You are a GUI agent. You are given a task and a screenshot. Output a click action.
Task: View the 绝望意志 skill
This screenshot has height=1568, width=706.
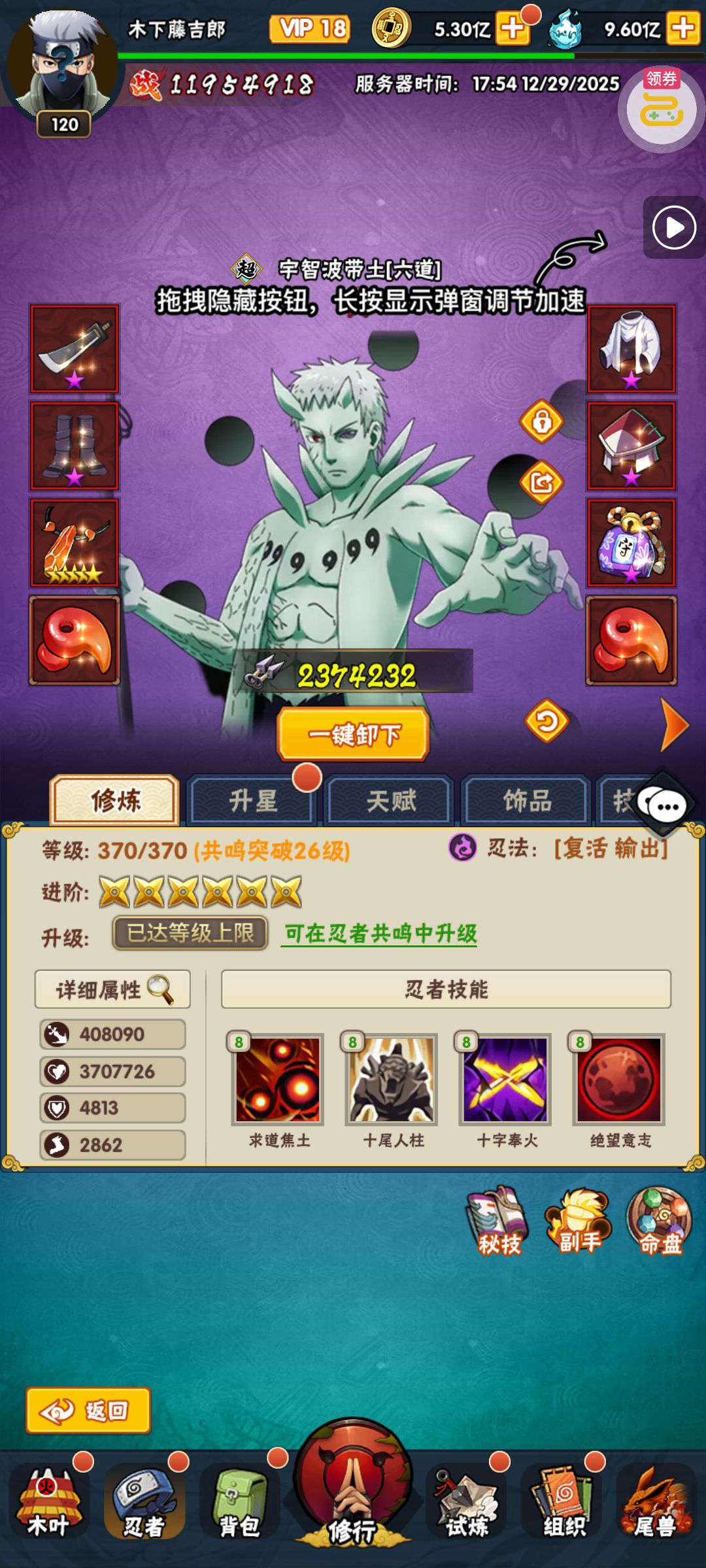click(x=619, y=1079)
